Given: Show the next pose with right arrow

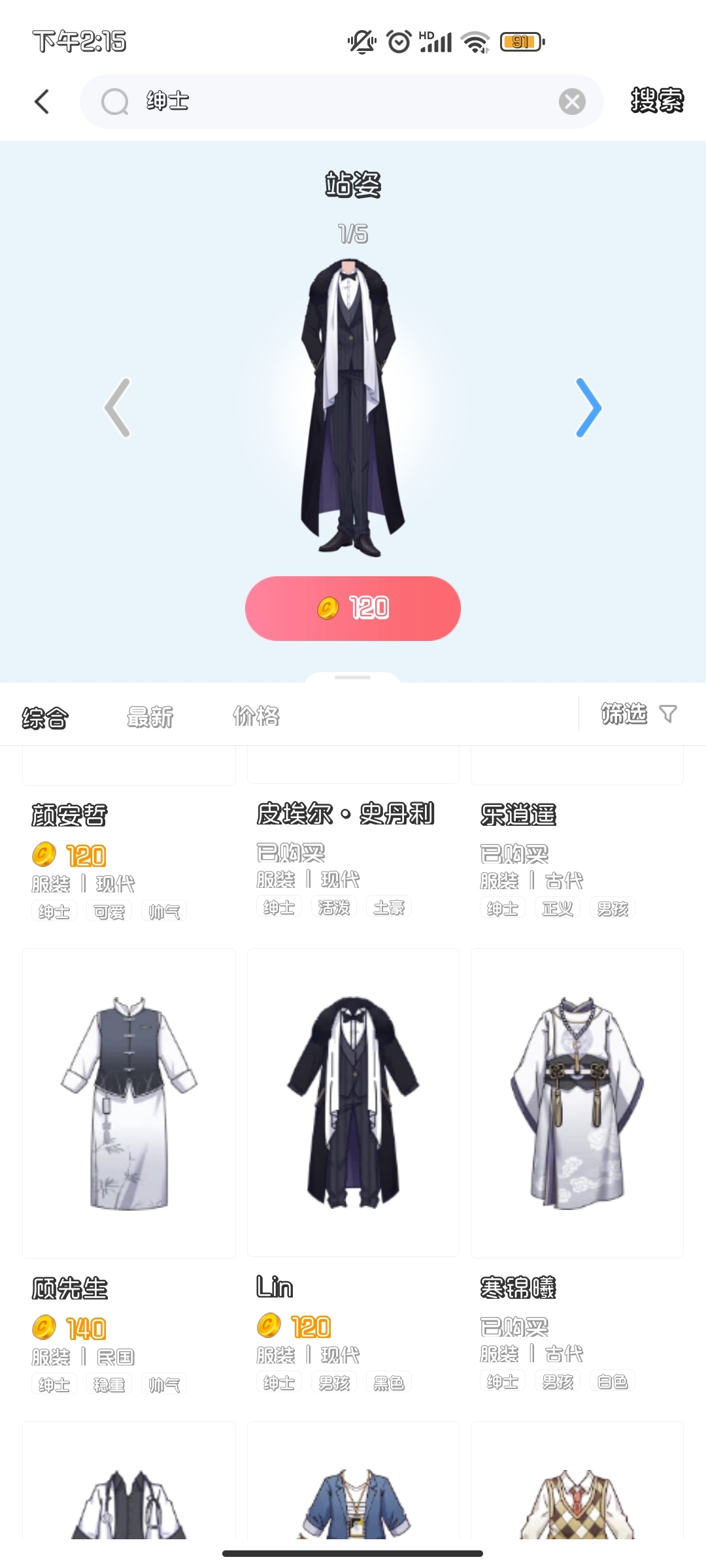Looking at the screenshot, I should (x=588, y=408).
